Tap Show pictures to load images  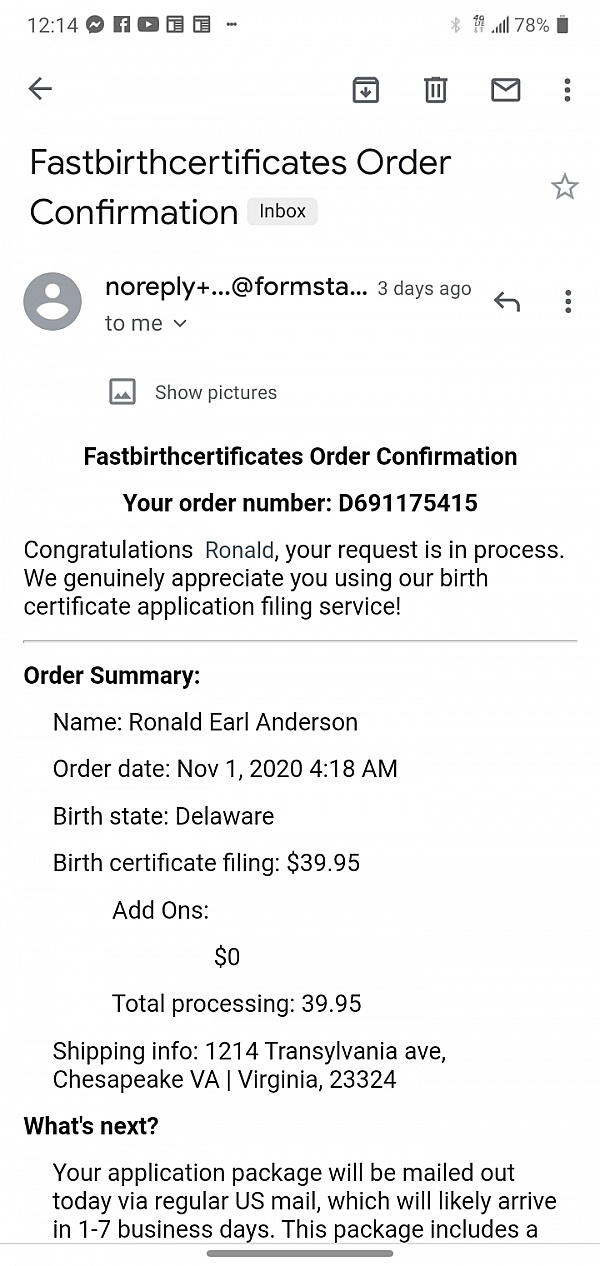[193, 392]
